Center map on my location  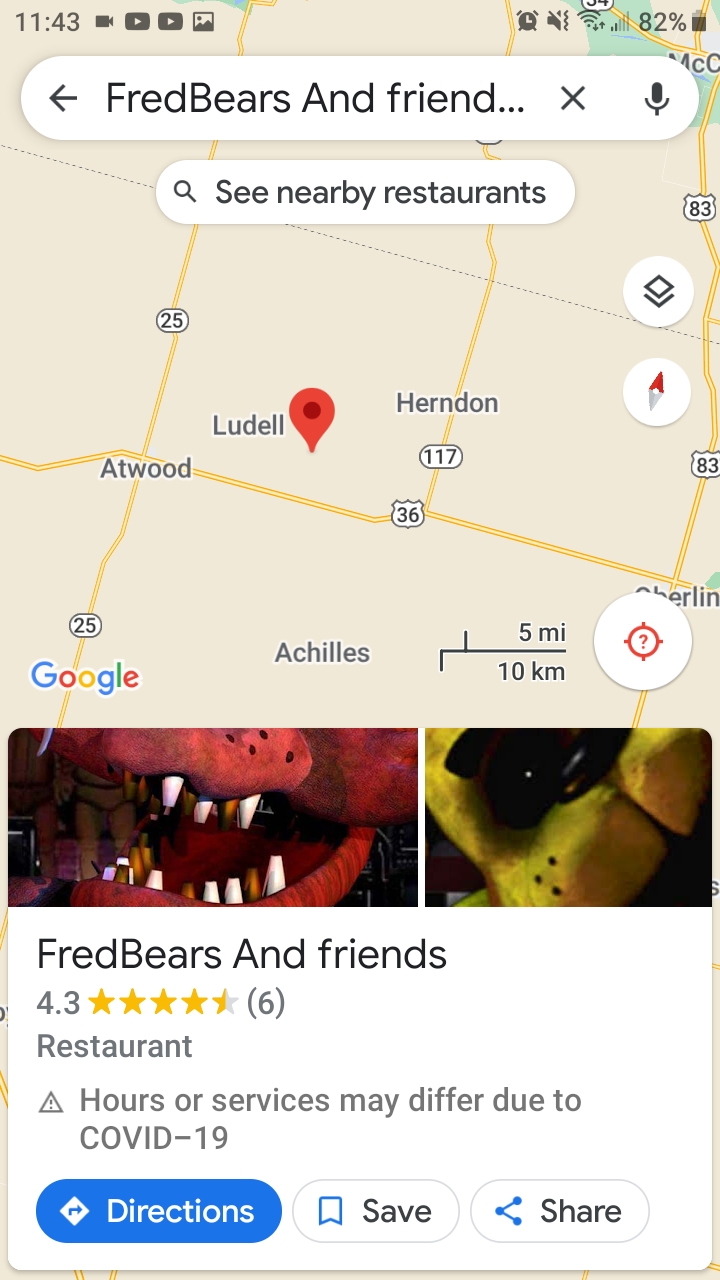click(x=643, y=642)
